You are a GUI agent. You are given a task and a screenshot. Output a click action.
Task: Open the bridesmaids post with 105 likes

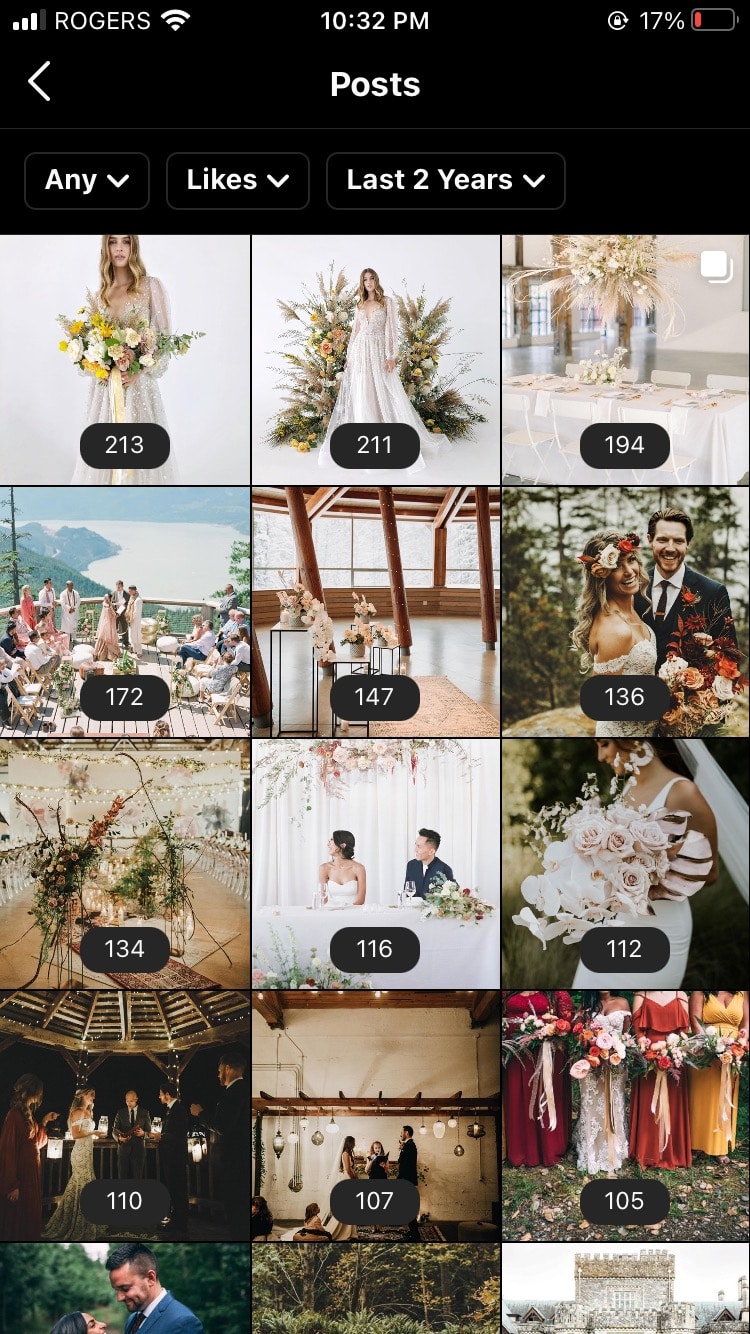(x=626, y=1116)
